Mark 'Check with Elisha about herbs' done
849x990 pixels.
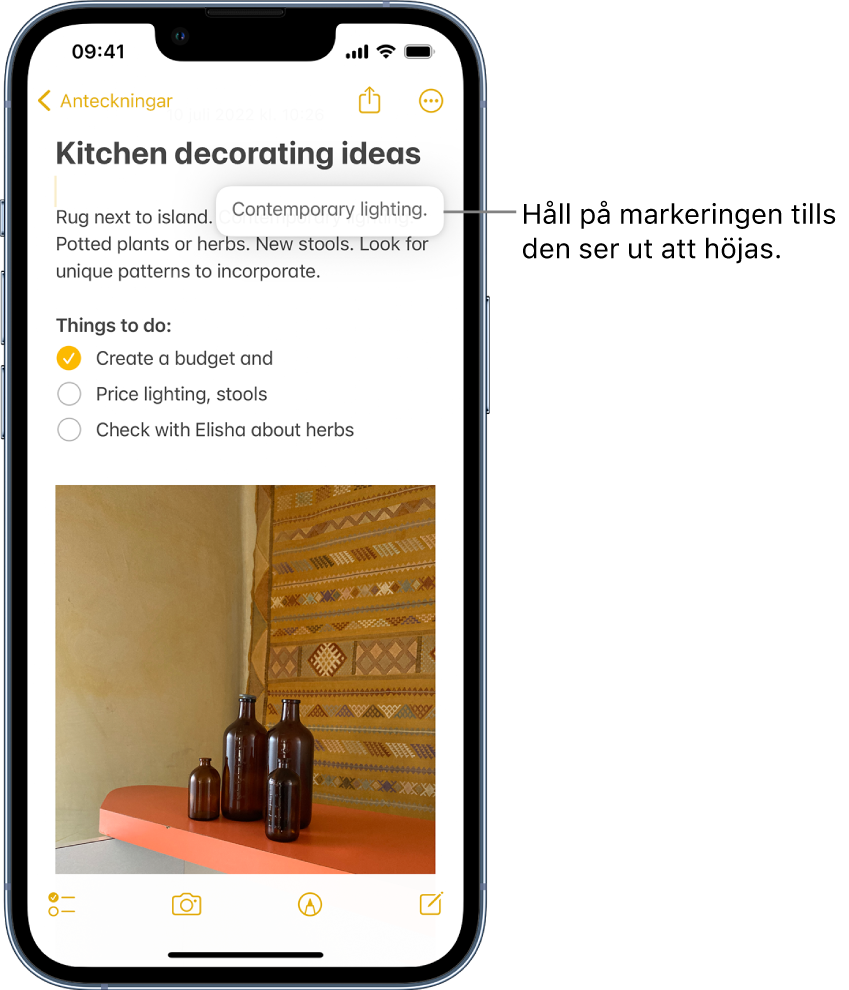pyautogui.click(x=69, y=430)
